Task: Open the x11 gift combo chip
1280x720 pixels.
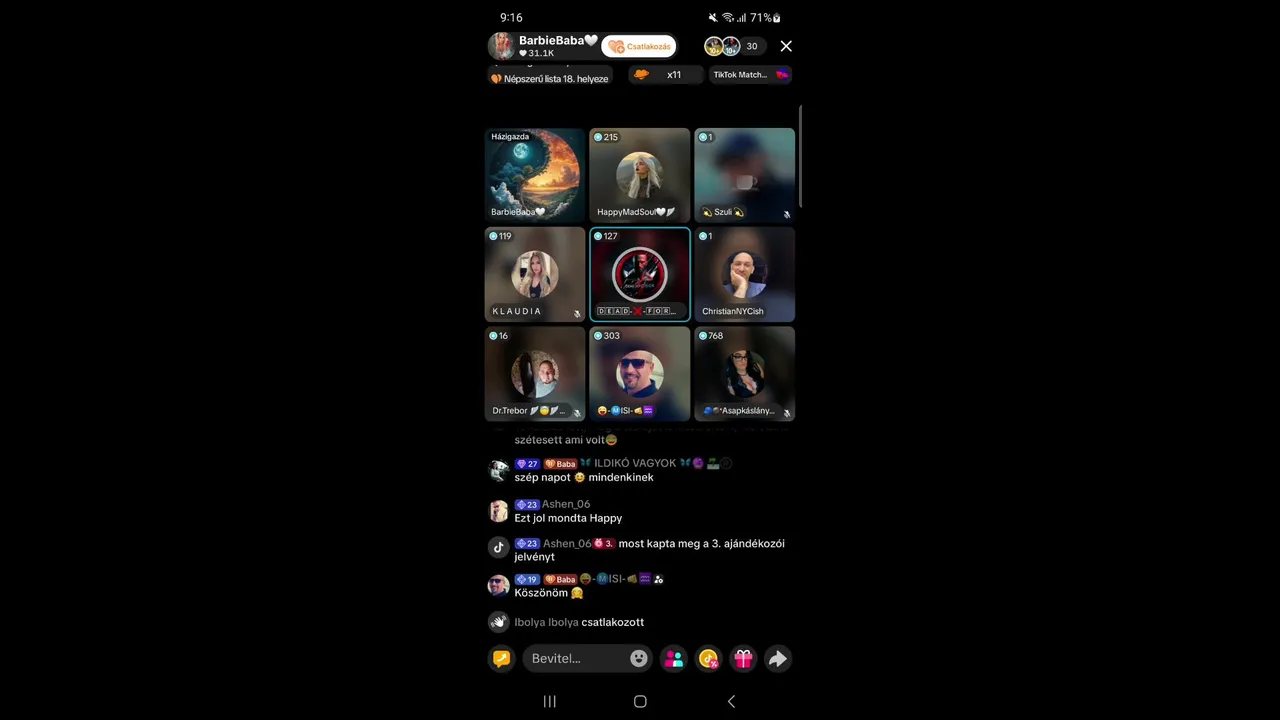Action: coord(664,74)
